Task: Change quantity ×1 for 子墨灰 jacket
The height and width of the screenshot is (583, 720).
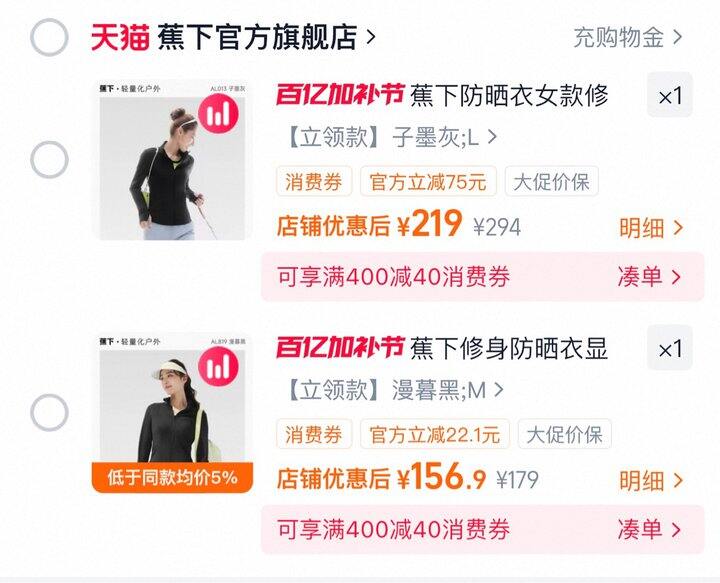Action: 669,96
